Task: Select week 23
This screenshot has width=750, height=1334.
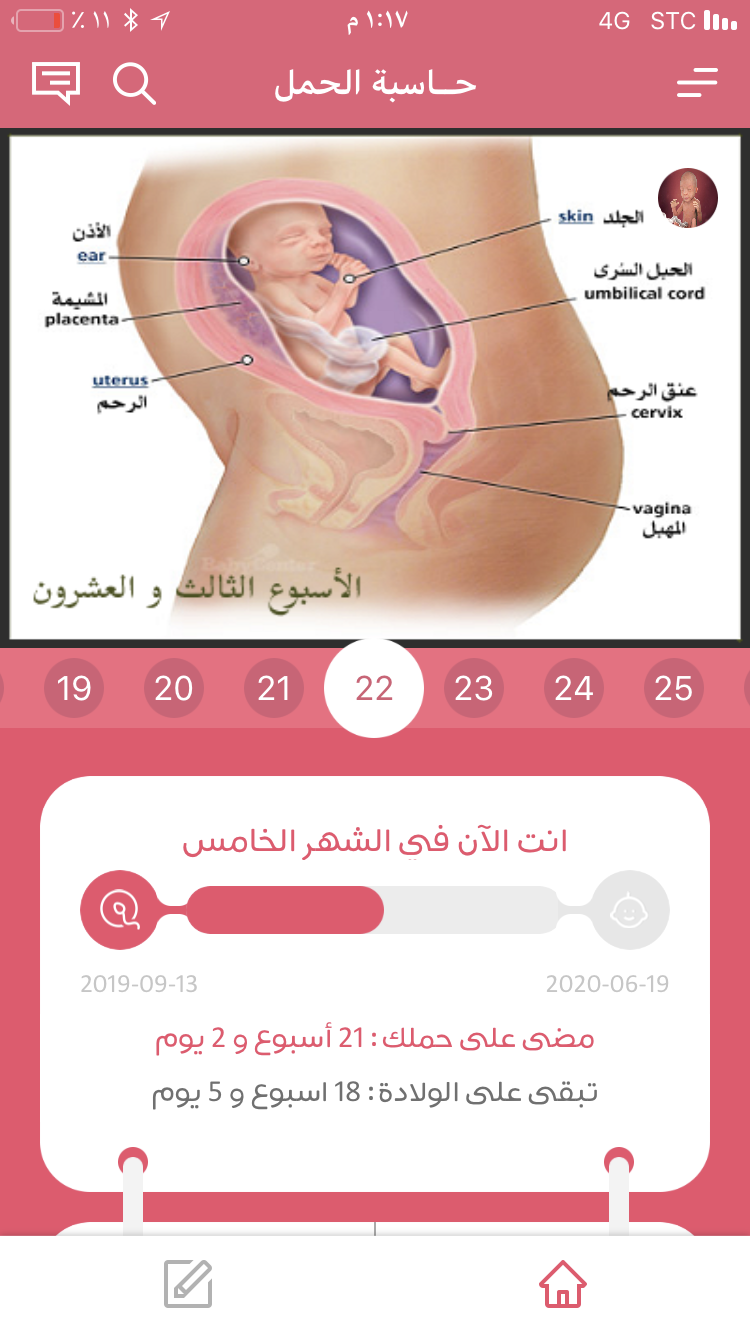Action: pyautogui.click(x=474, y=688)
